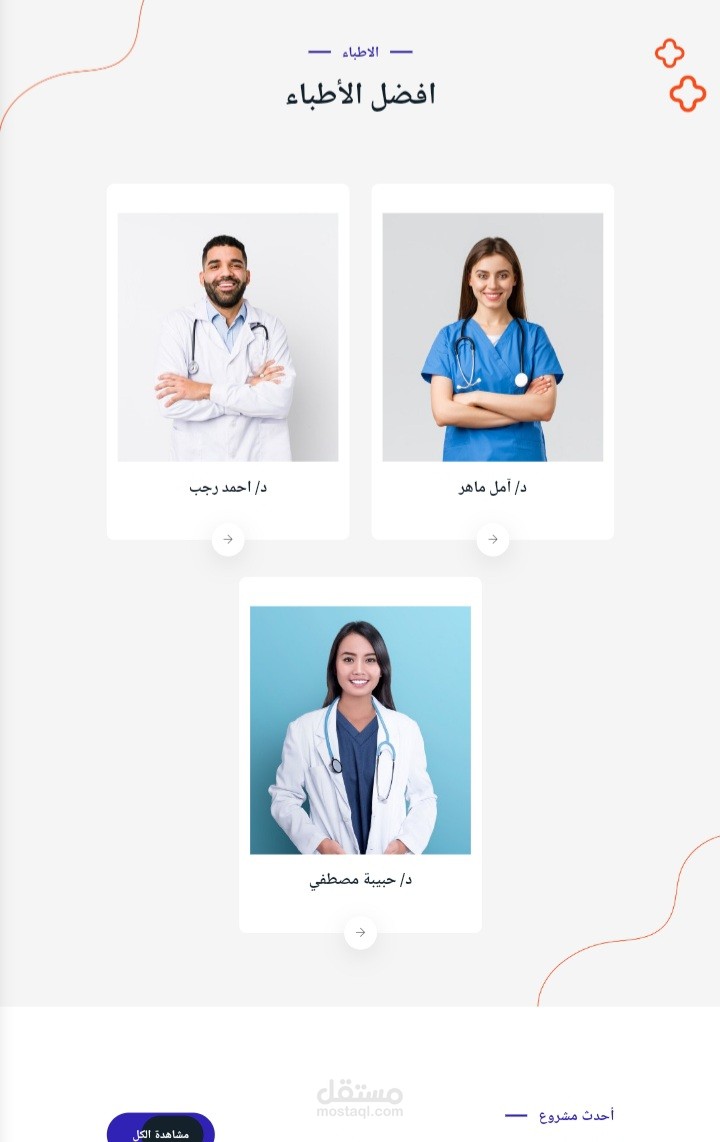
Task: Tap the arrow button under د/ آمل ماهر
Action: (493, 540)
